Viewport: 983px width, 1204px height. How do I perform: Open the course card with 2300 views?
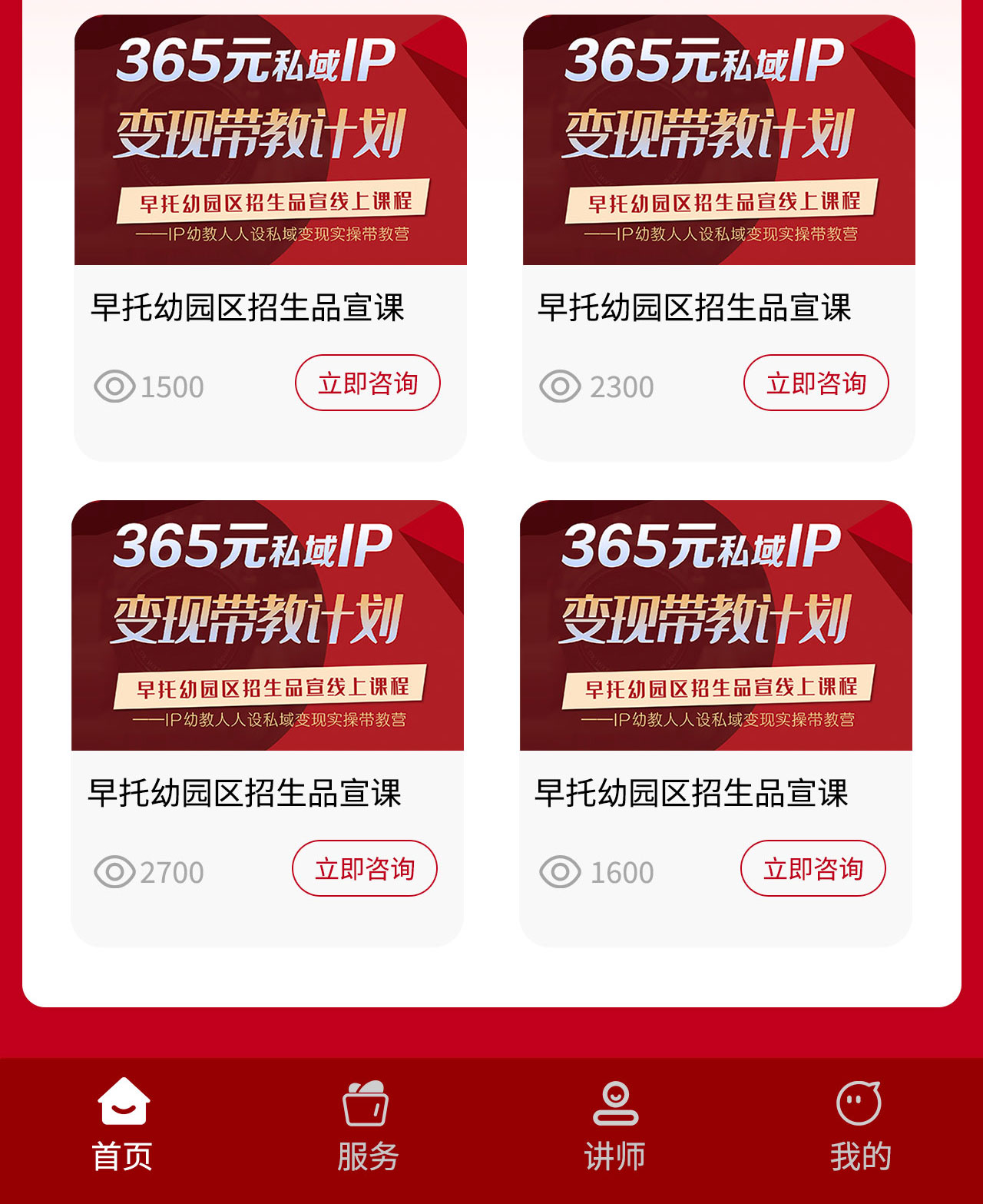[719, 141]
